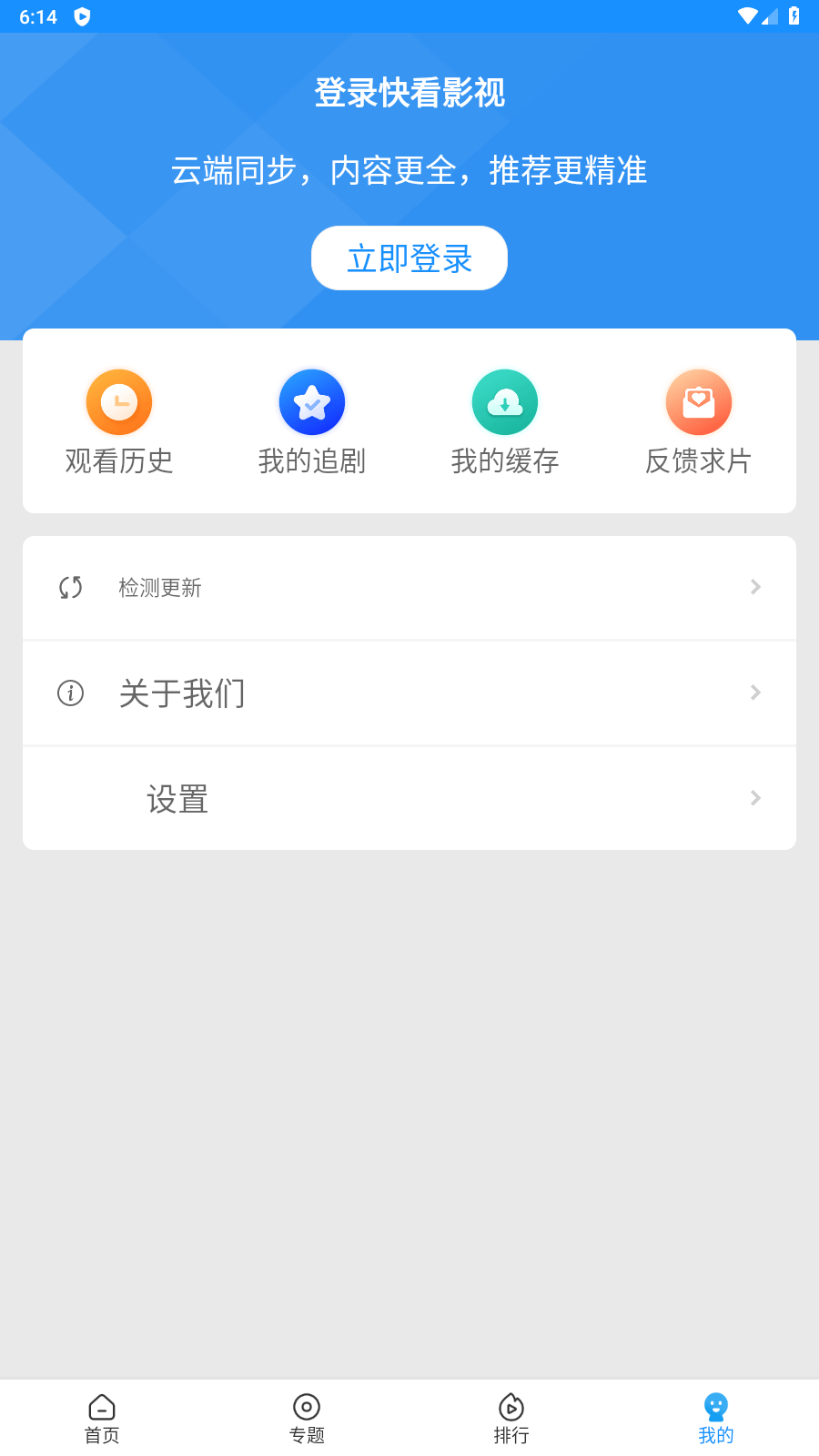
Task: Open 我的缓存 (my downloads)
Action: (x=505, y=419)
